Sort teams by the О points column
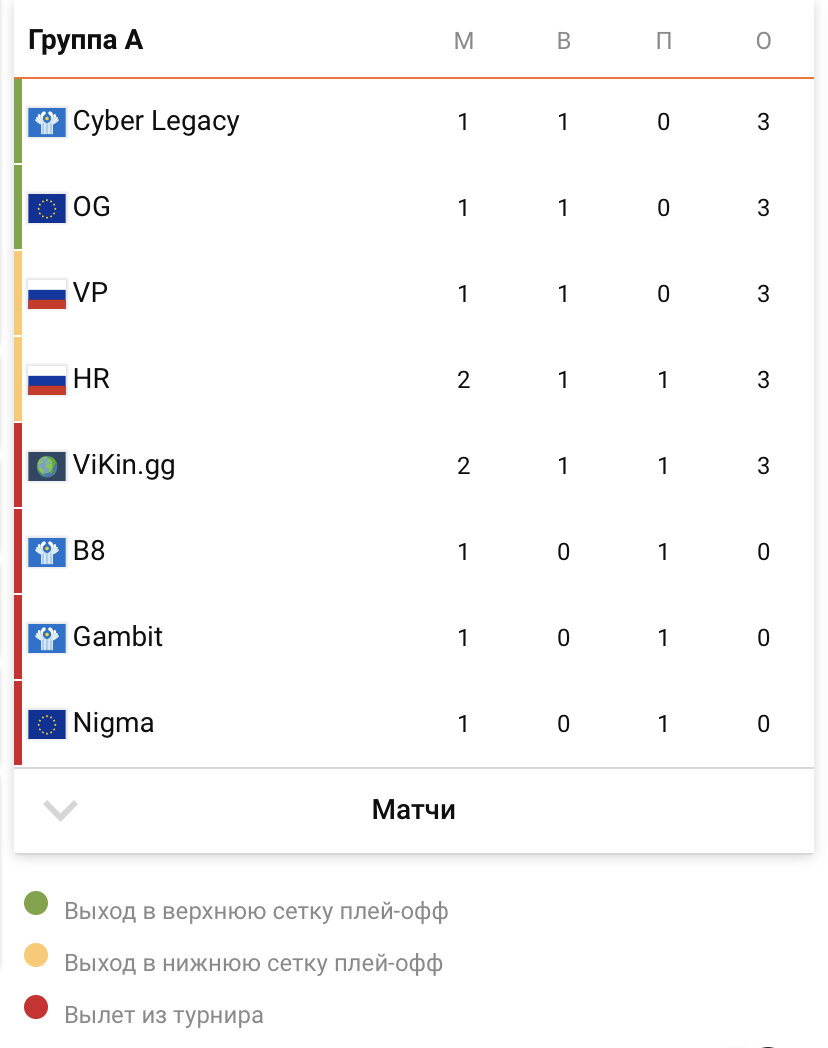 (x=763, y=41)
